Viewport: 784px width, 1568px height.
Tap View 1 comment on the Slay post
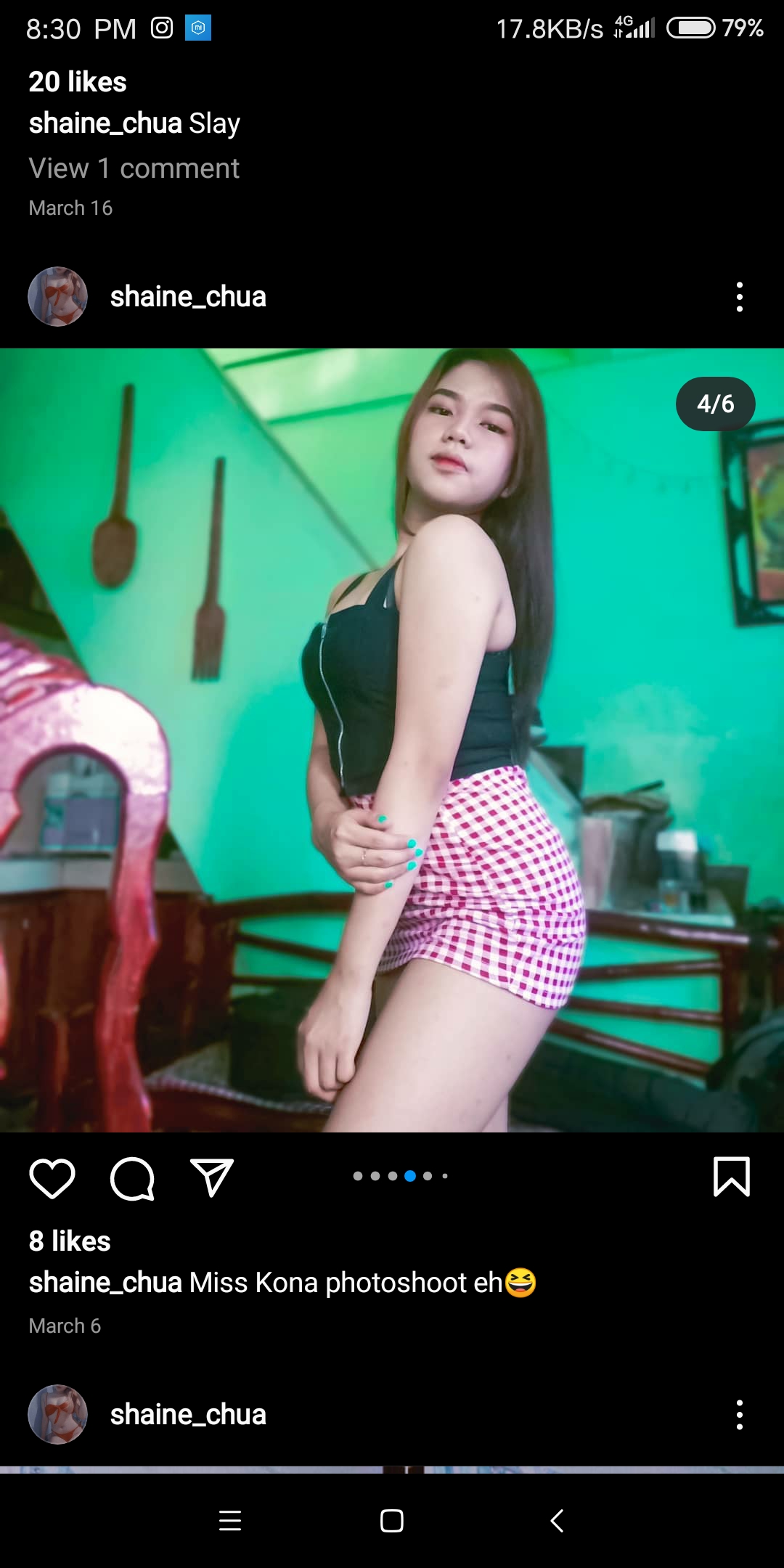pyautogui.click(x=134, y=168)
